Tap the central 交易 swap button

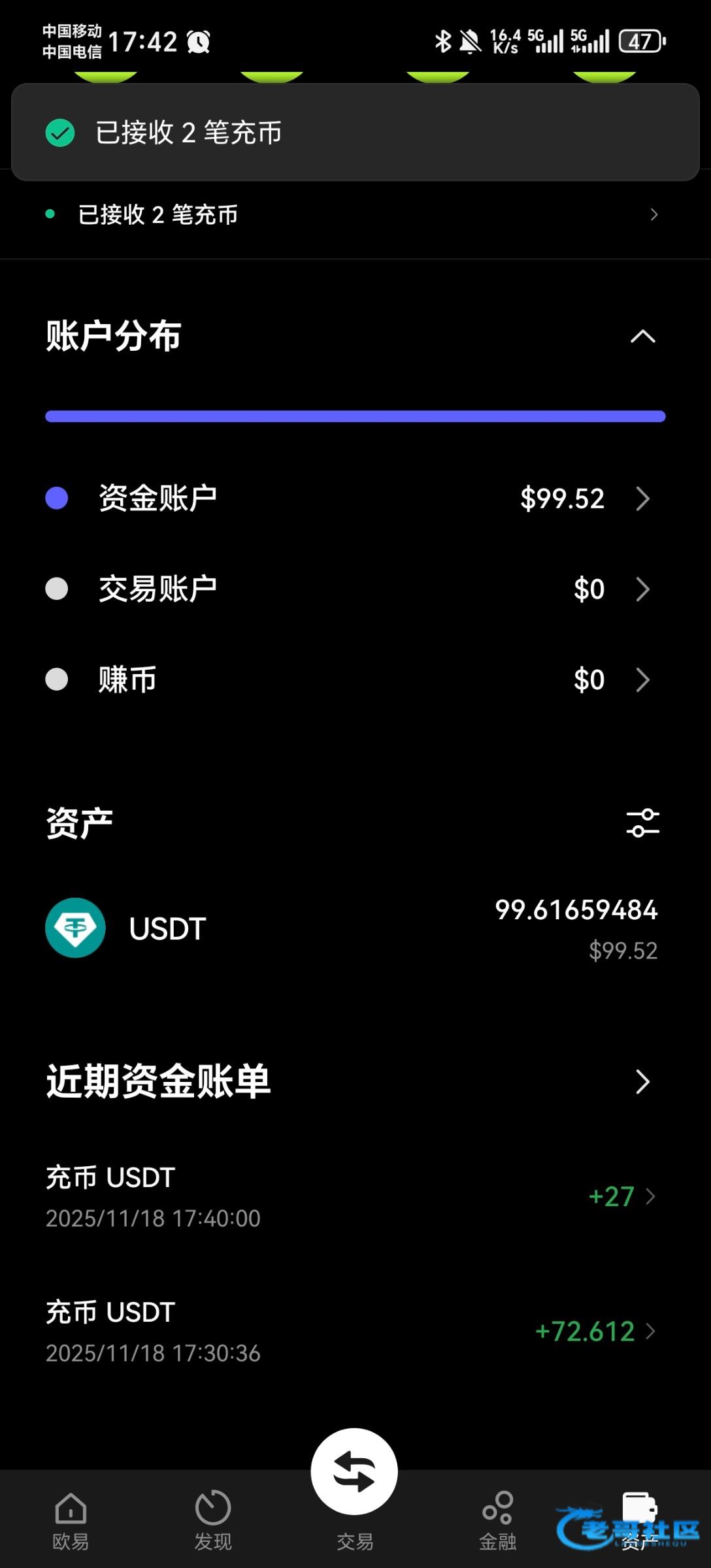tap(354, 1473)
